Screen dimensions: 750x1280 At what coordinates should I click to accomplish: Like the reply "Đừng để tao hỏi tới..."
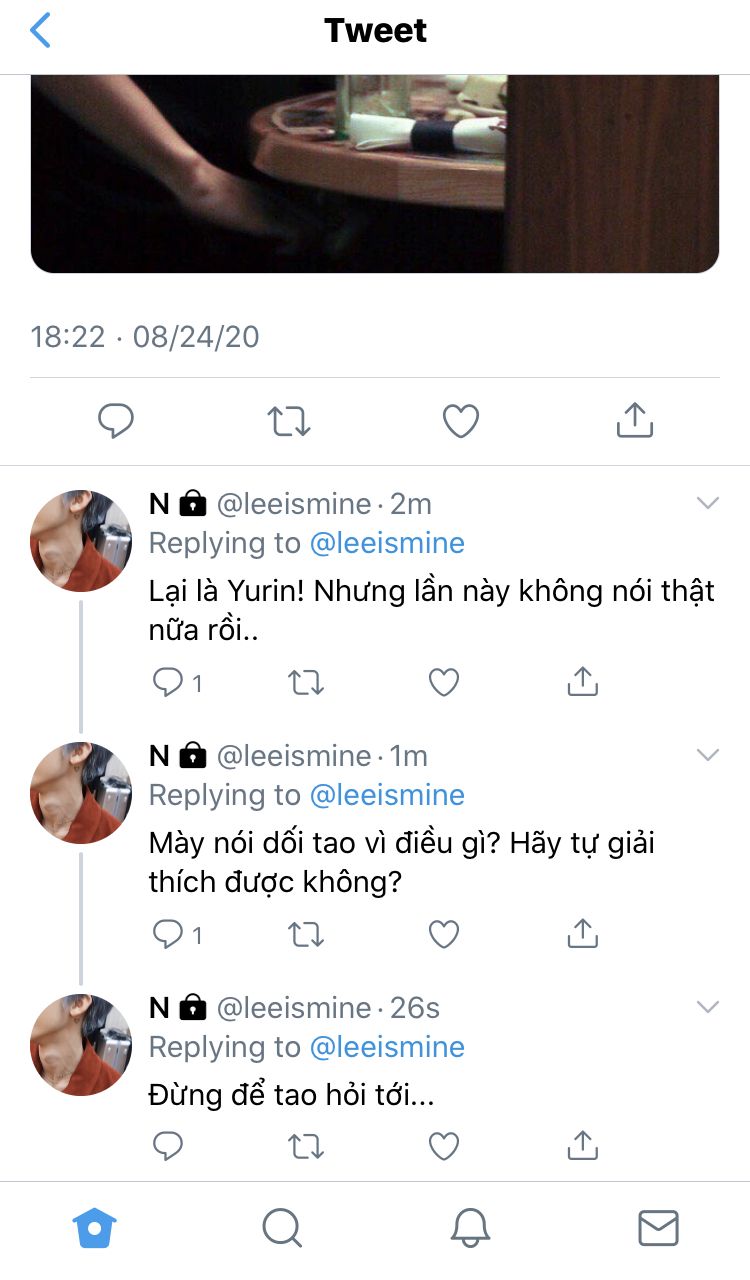pos(443,1146)
